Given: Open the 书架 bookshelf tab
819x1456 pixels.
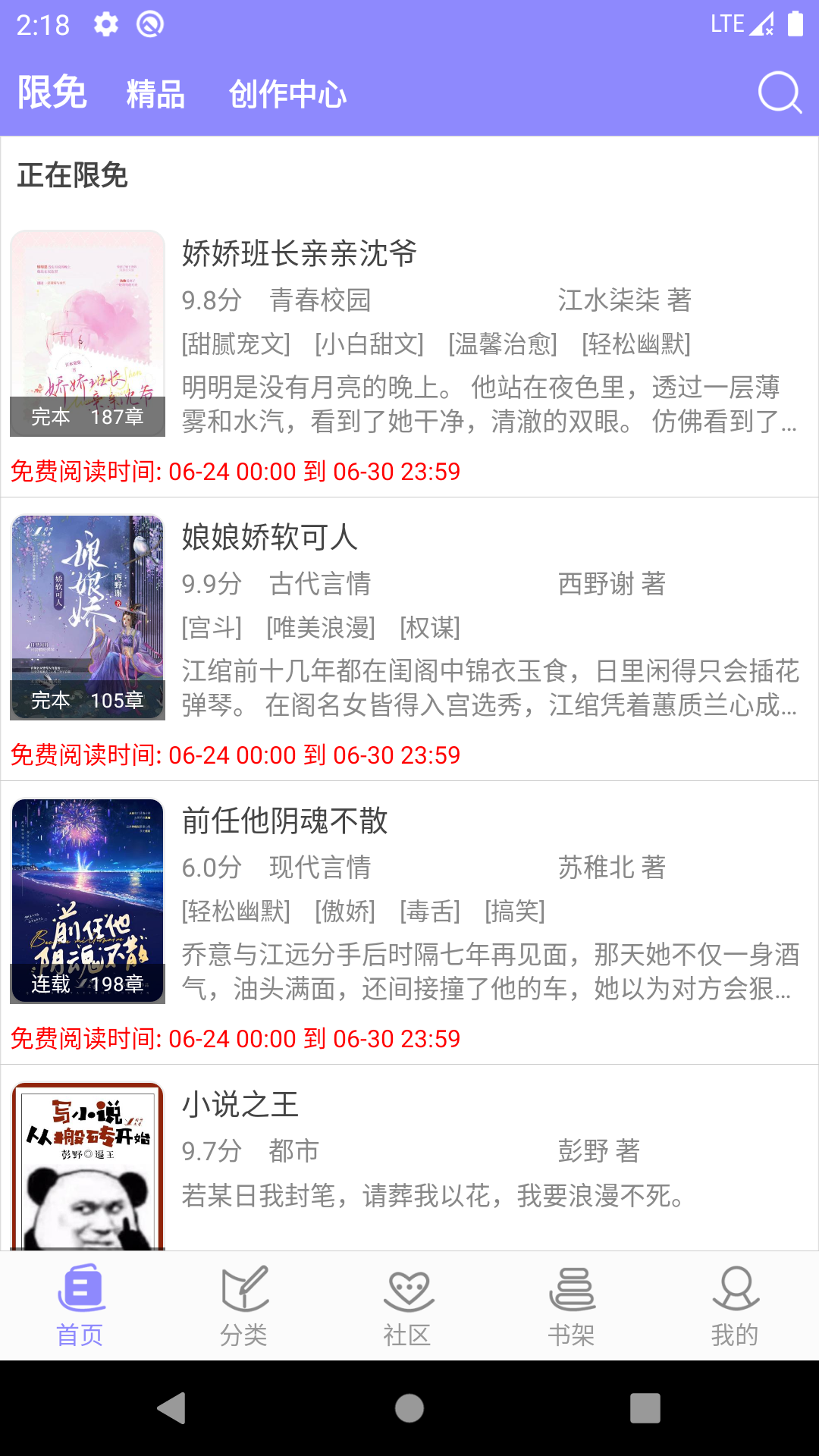Looking at the screenshot, I should 572,1305.
